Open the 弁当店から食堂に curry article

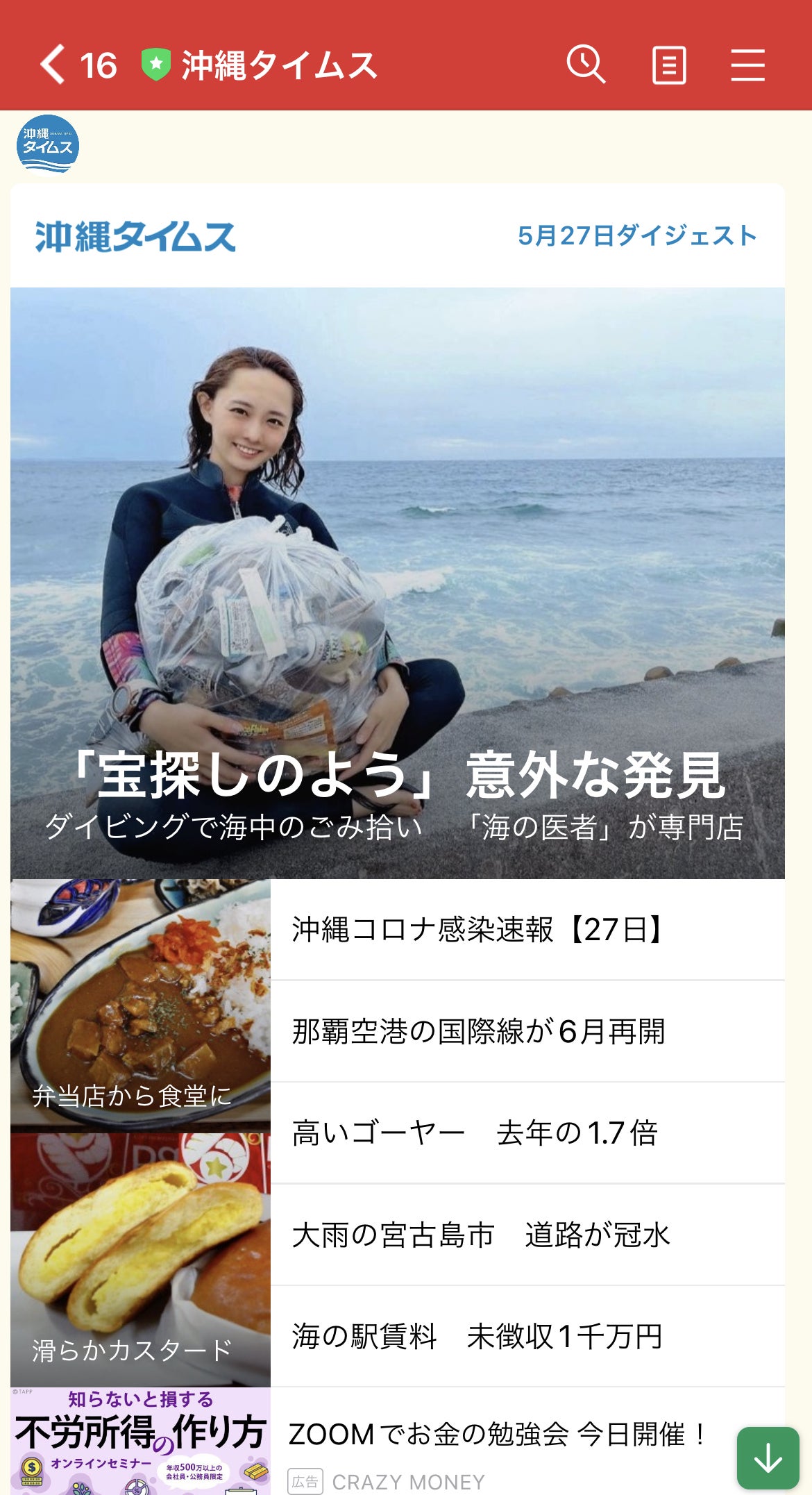click(x=140, y=1005)
